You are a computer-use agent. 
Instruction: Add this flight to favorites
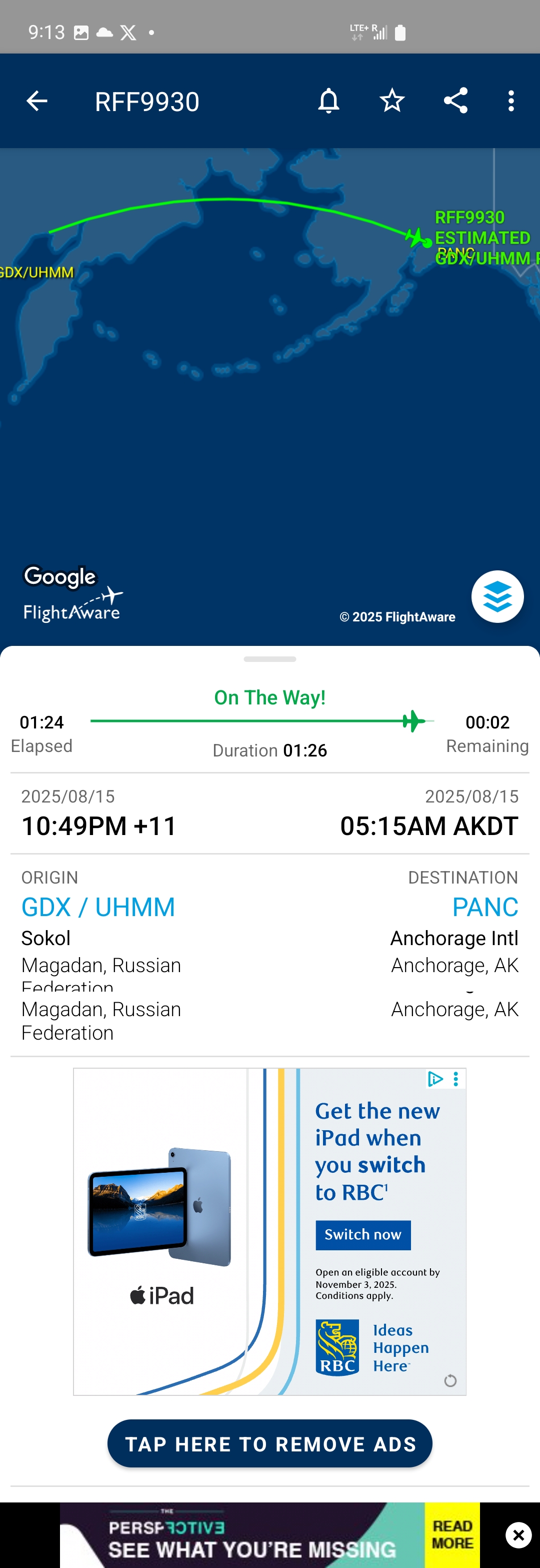click(391, 101)
